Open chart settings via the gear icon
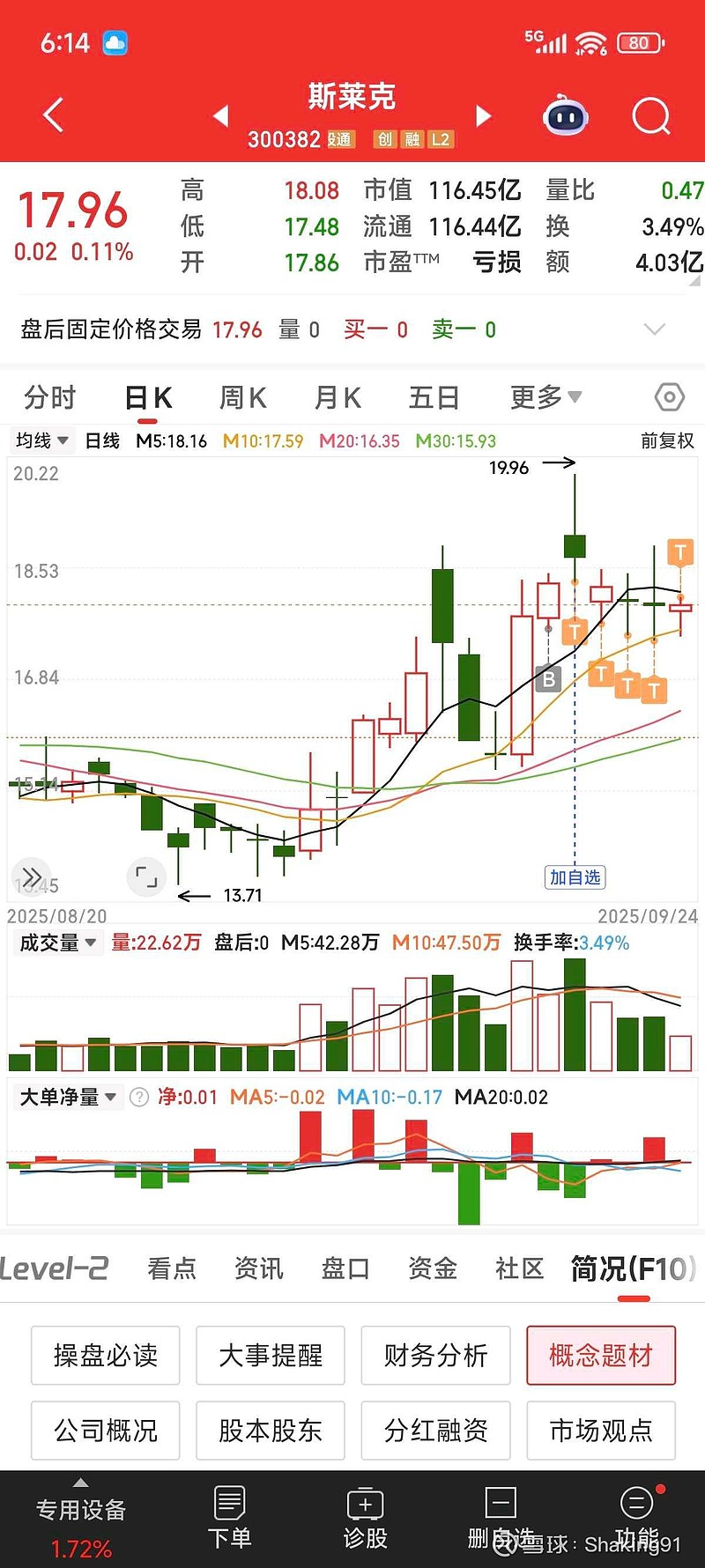Image resolution: width=705 pixels, height=1568 pixels. (x=668, y=397)
